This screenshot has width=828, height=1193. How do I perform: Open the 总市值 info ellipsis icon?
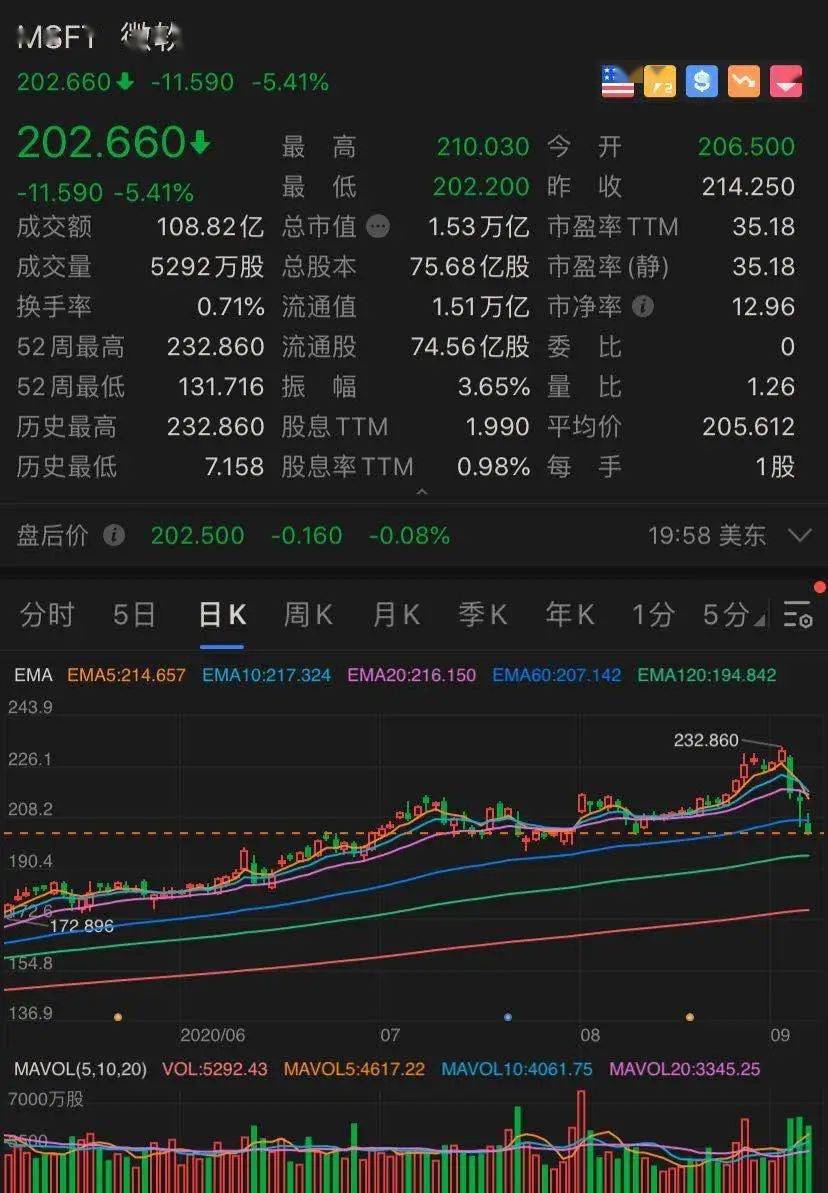pyautogui.click(x=378, y=227)
